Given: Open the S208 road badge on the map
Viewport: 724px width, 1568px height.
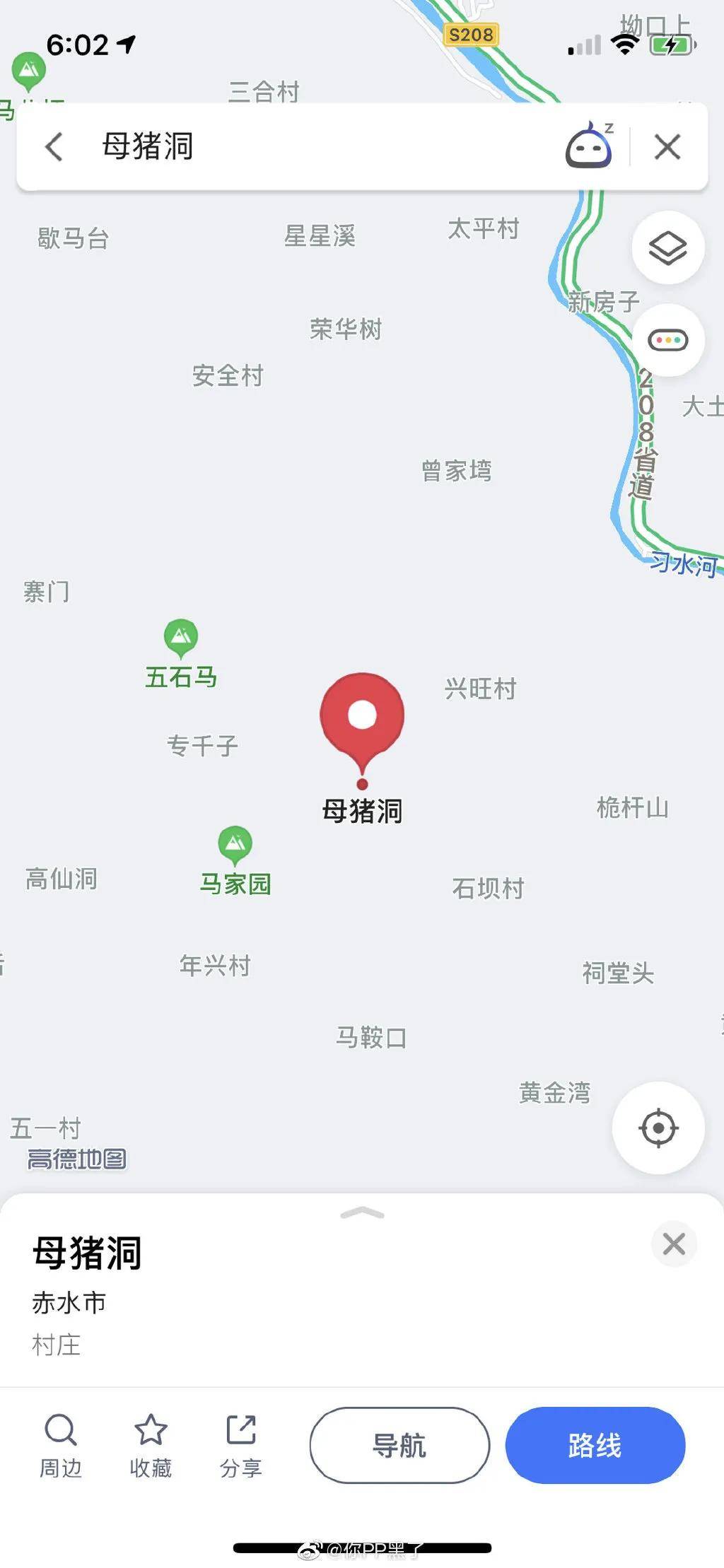Looking at the screenshot, I should pyautogui.click(x=470, y=33).
